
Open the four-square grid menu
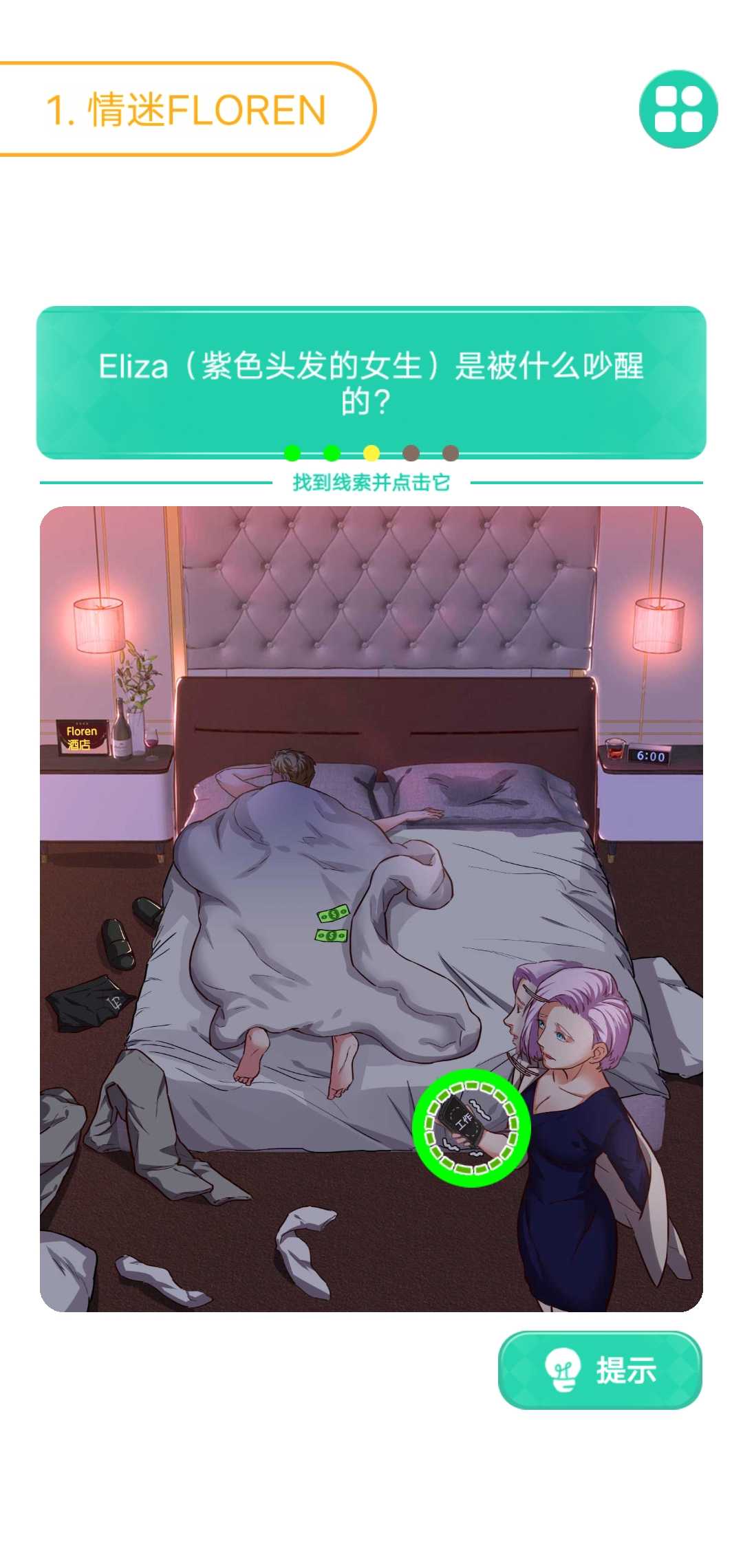pyautogui.click(x=678, y=109)
